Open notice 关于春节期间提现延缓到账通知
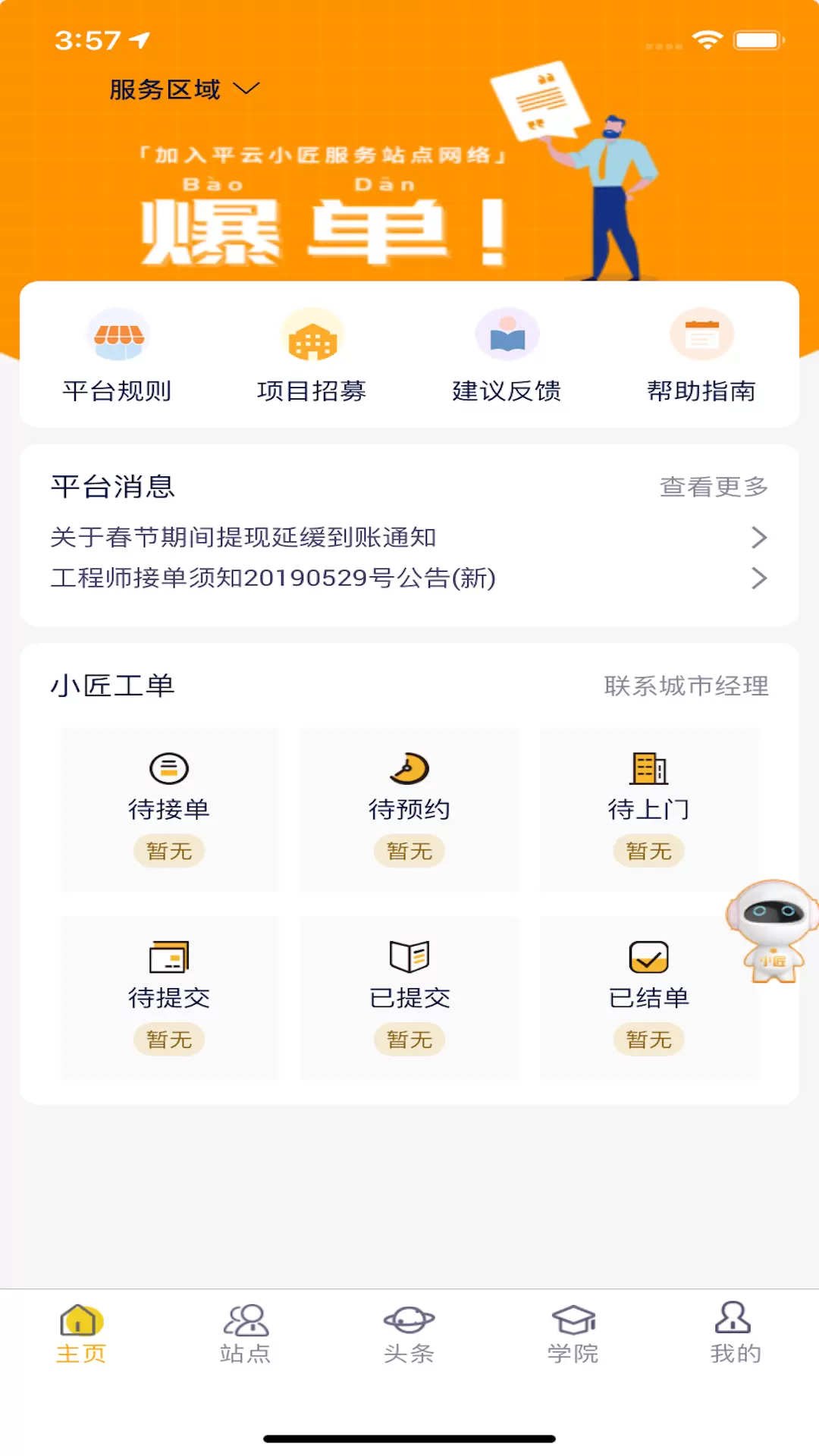Image resolution: width=819 pixels, height=1456 pixels. click(409, 537)
